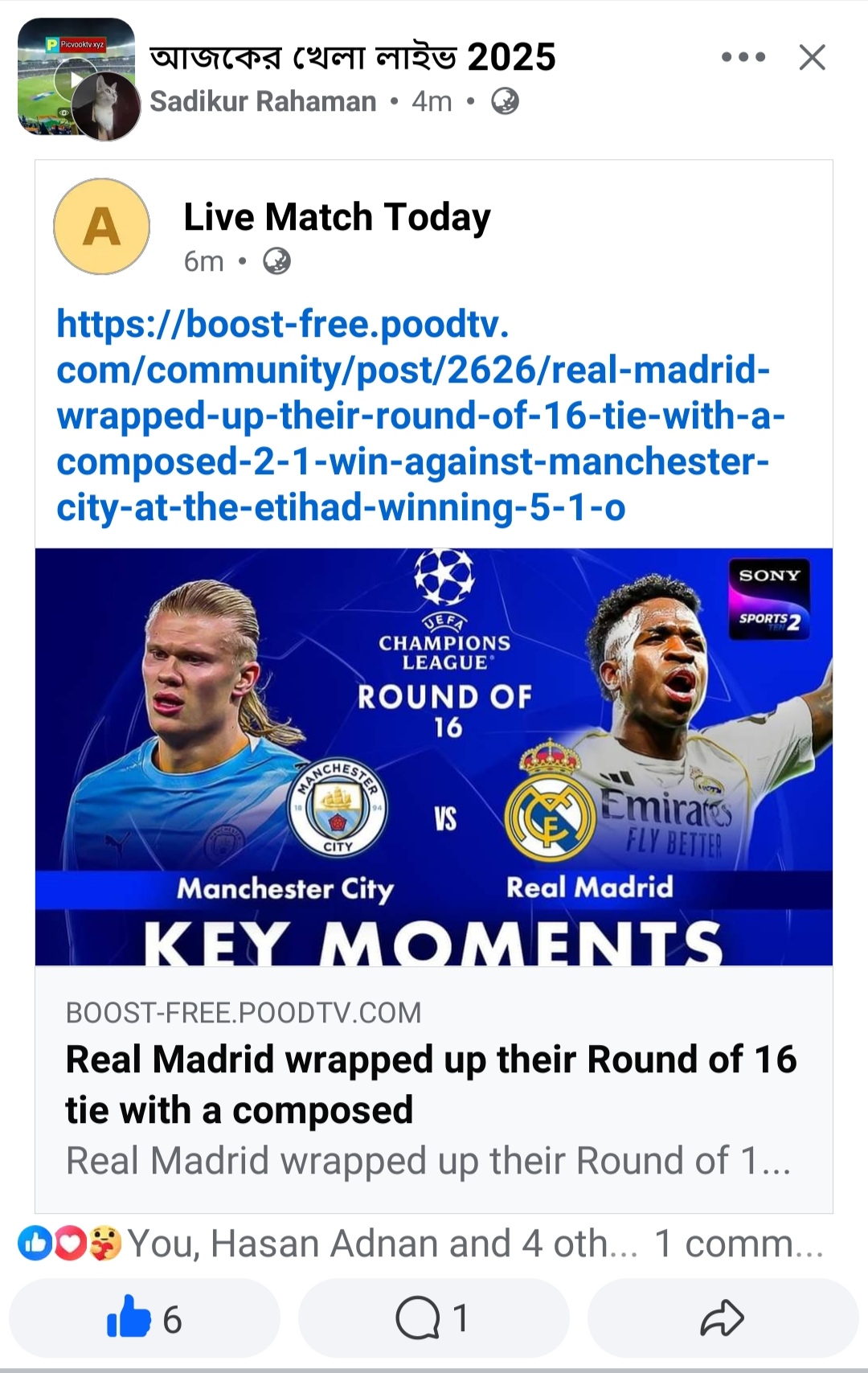Image resolution: width=868 pixels, height=1373 pixels.
Task: Like the post with the thumbs-up button
Action: (x=145, y=1319)
